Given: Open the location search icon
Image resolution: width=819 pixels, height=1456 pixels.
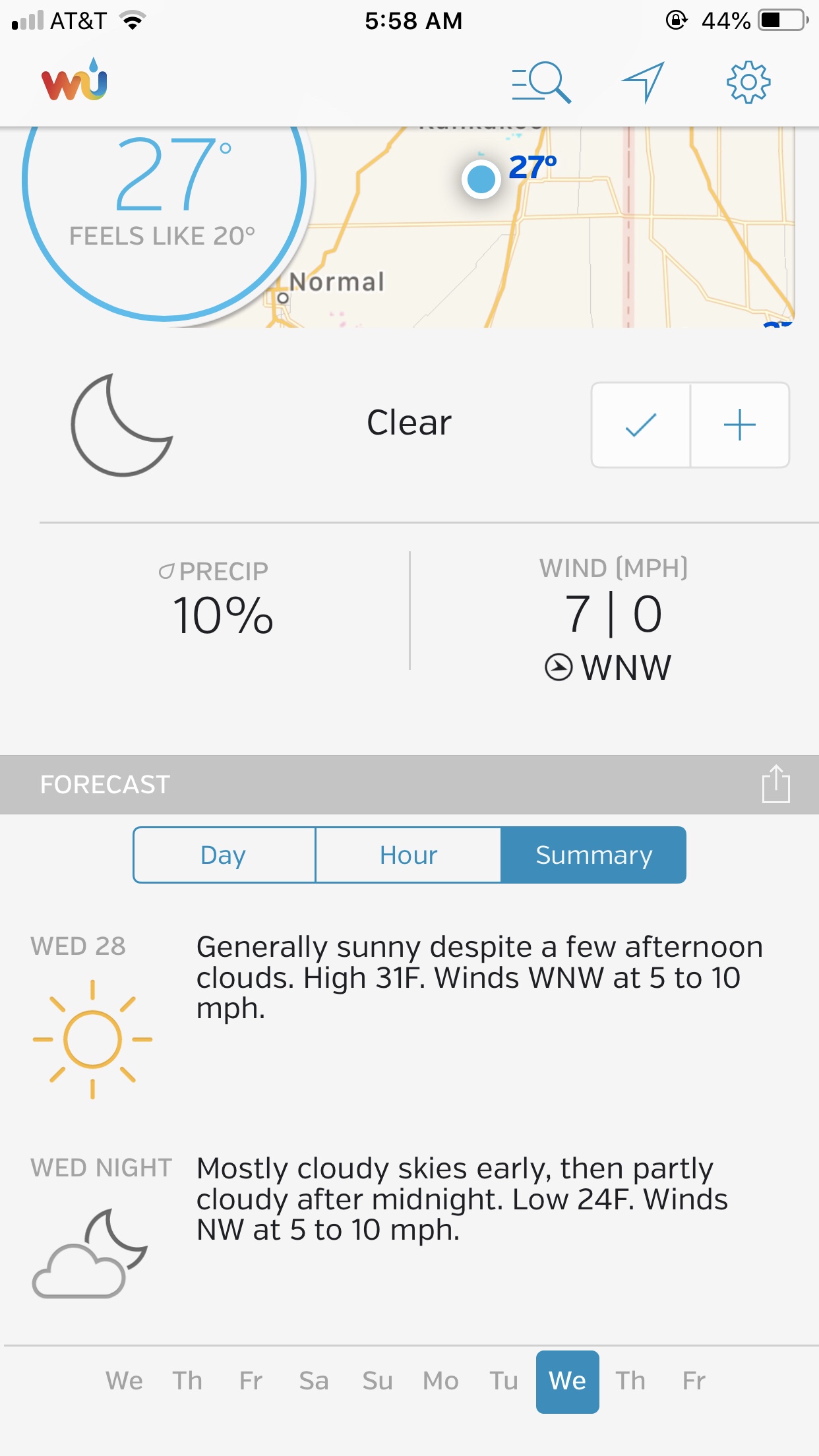Looking at the screenshot, I should (541, 82).
